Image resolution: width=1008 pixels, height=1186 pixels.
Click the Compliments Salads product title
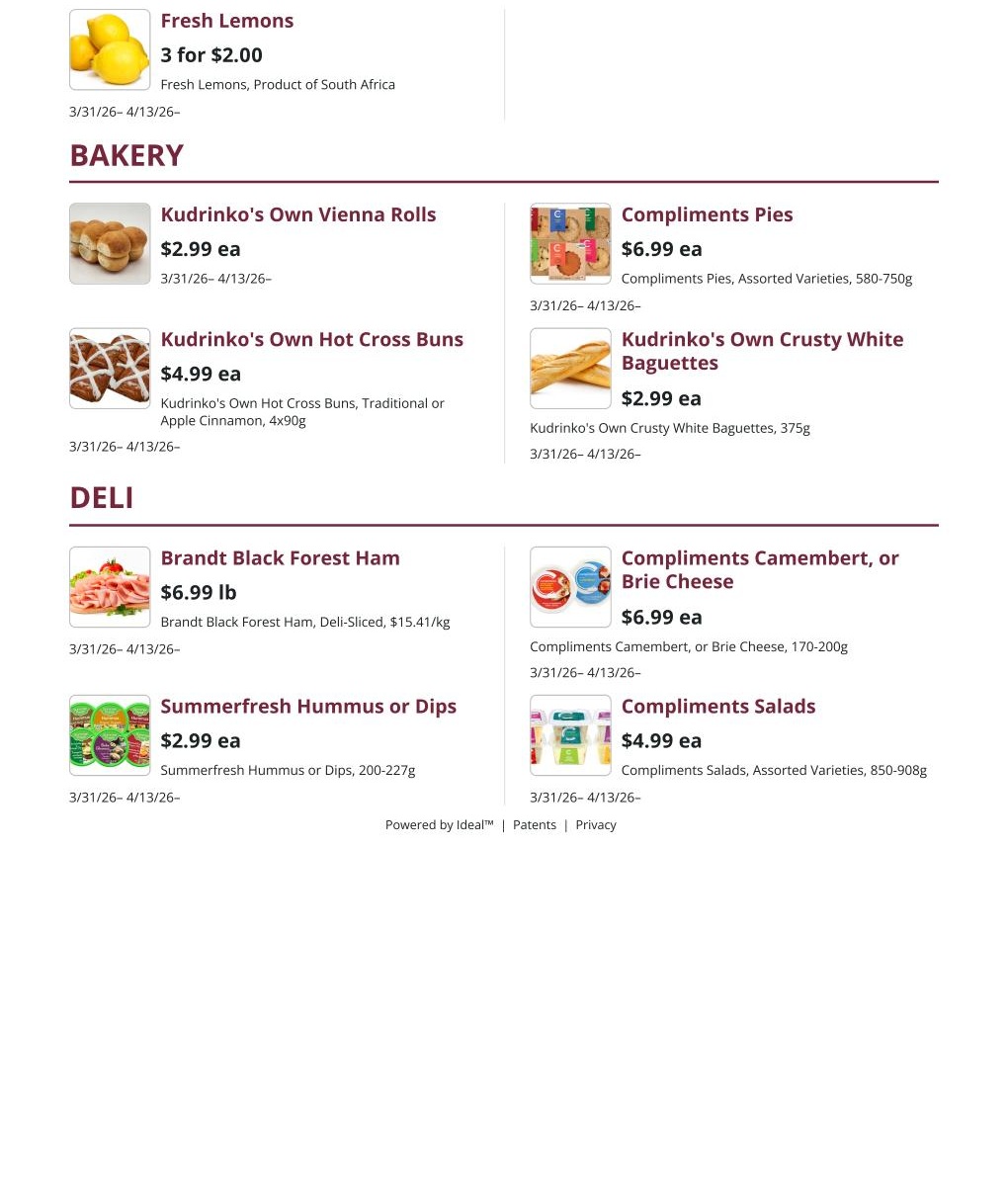(x=717, y=706)
